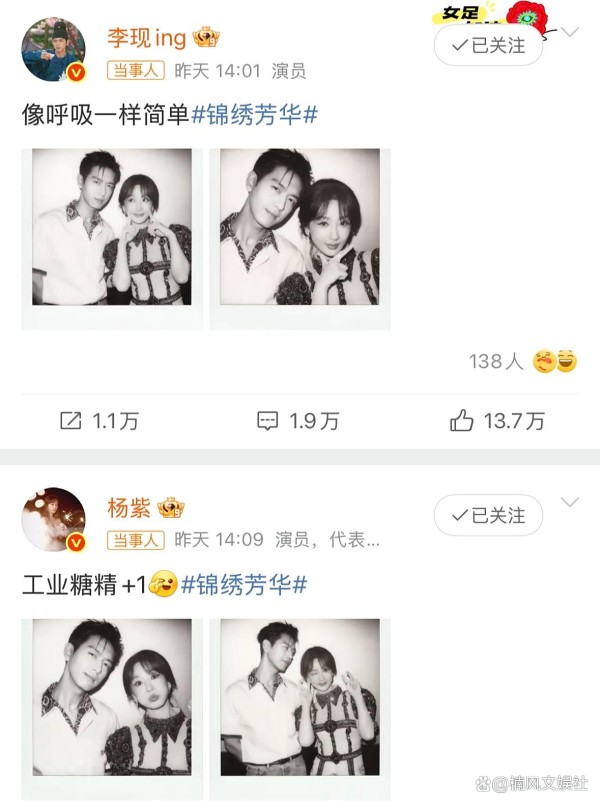Like 李现ing's post with 13.7万 likes
Viewport: 600px width, 805px height.
[497, 421]
